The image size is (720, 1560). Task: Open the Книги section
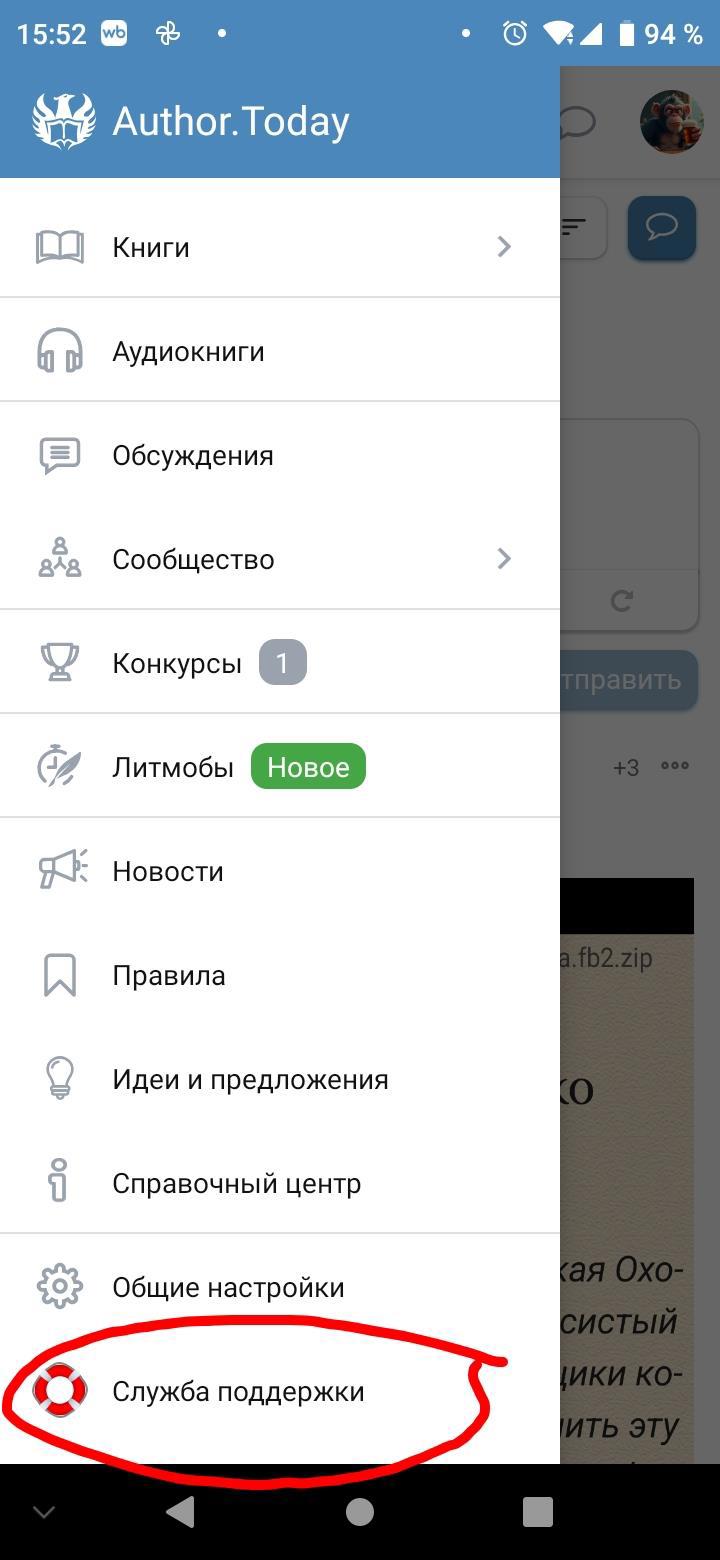pyautogui.click(x=150, y=247)
